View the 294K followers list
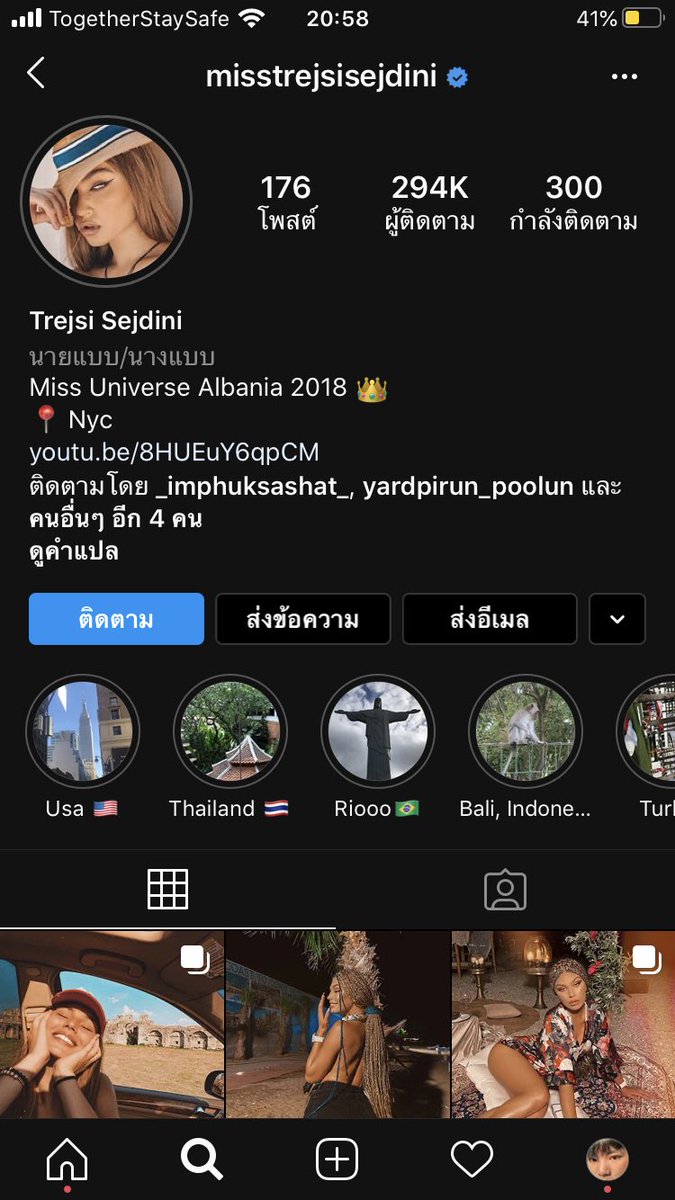This screenshot has height=1200, width=675. coord(430,202)
